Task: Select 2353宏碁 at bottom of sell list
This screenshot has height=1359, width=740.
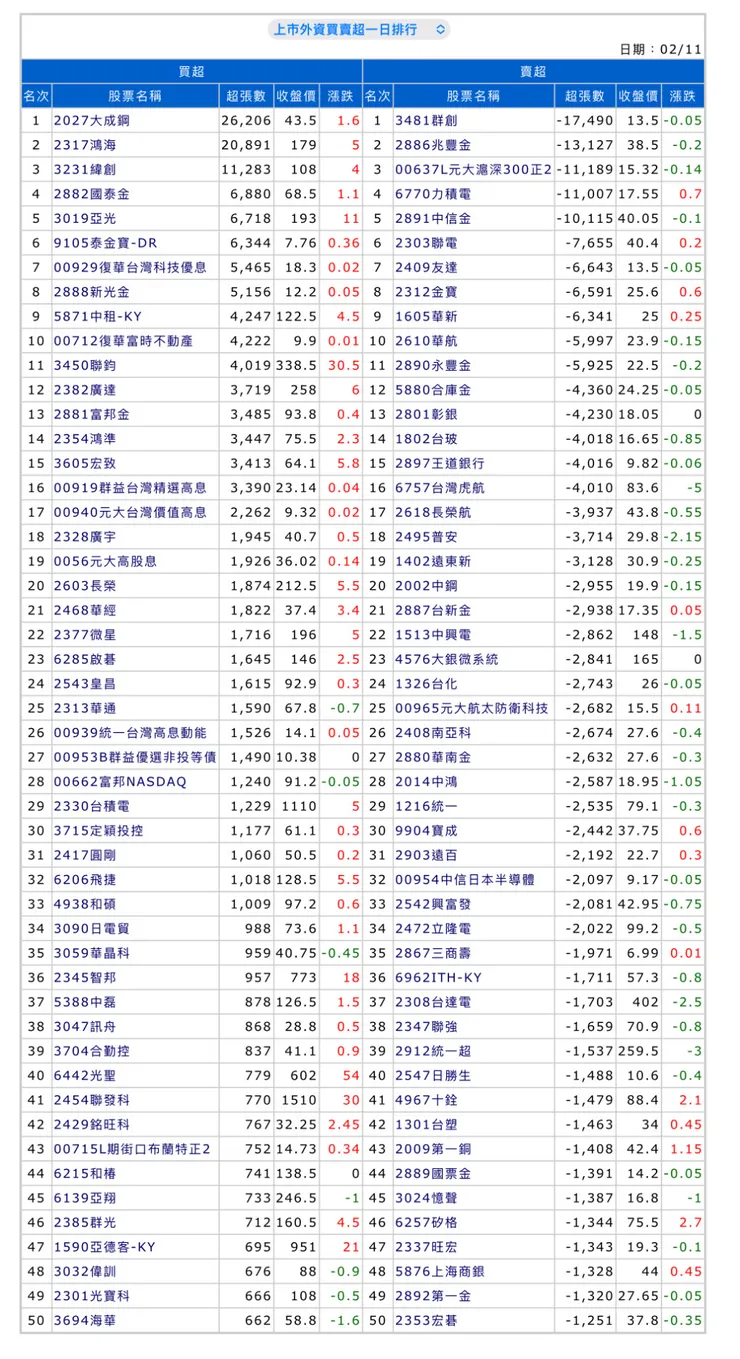Action: point(425,1320)
